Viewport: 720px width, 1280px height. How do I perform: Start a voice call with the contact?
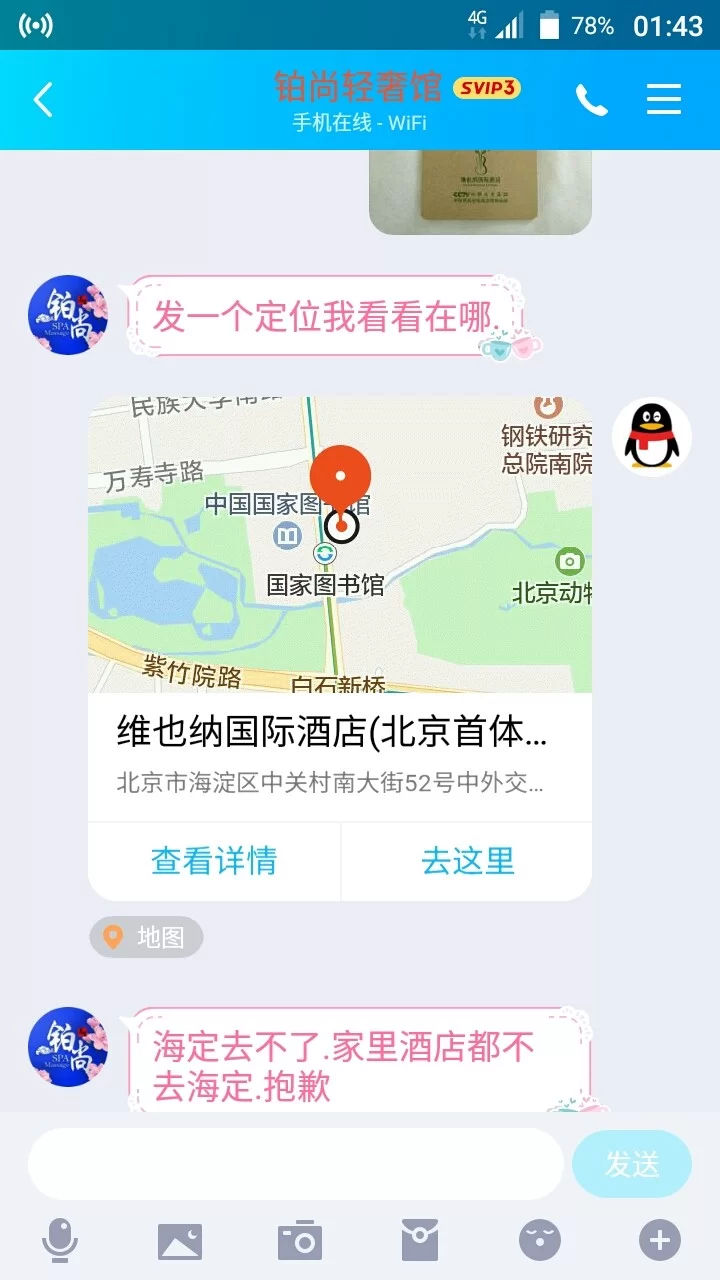(x=591, y=100)
